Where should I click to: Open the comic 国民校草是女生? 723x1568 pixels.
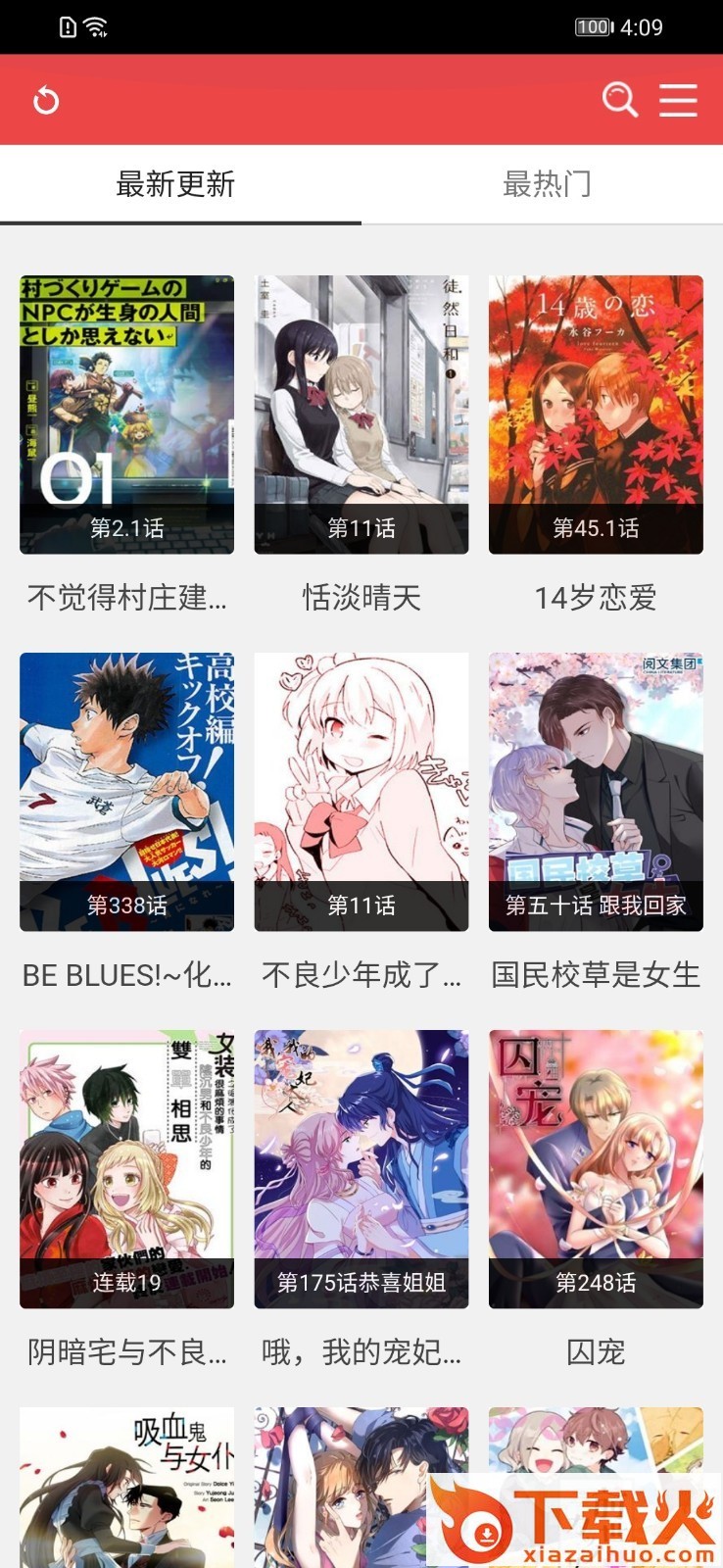pyautogui.click(x=596, y=792)
